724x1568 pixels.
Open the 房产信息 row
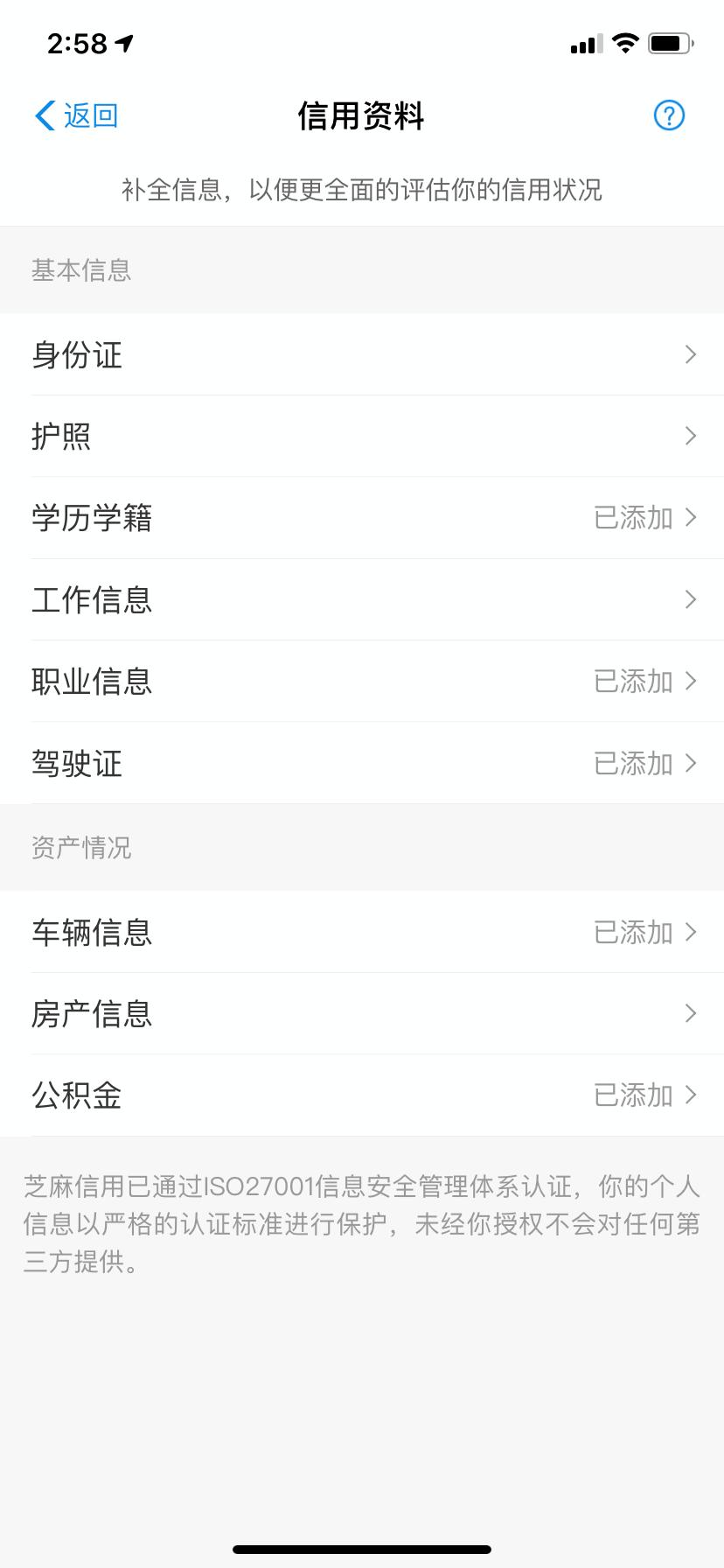362,1013
